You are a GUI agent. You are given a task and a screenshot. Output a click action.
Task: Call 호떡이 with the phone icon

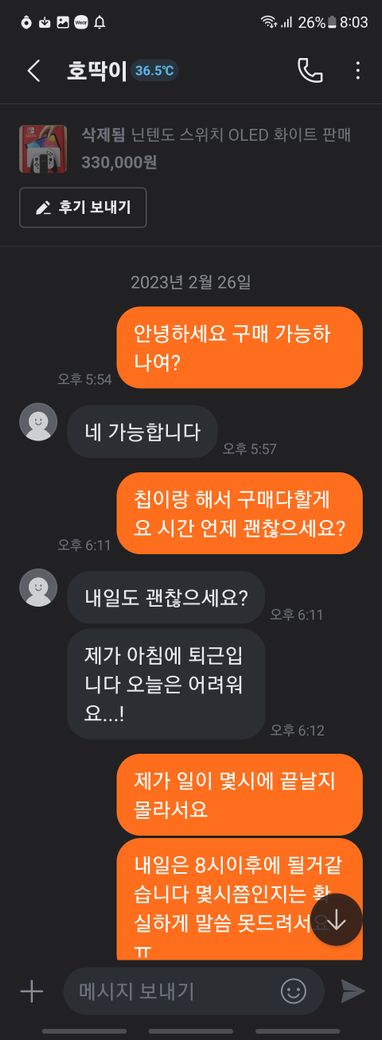point(310,71)
